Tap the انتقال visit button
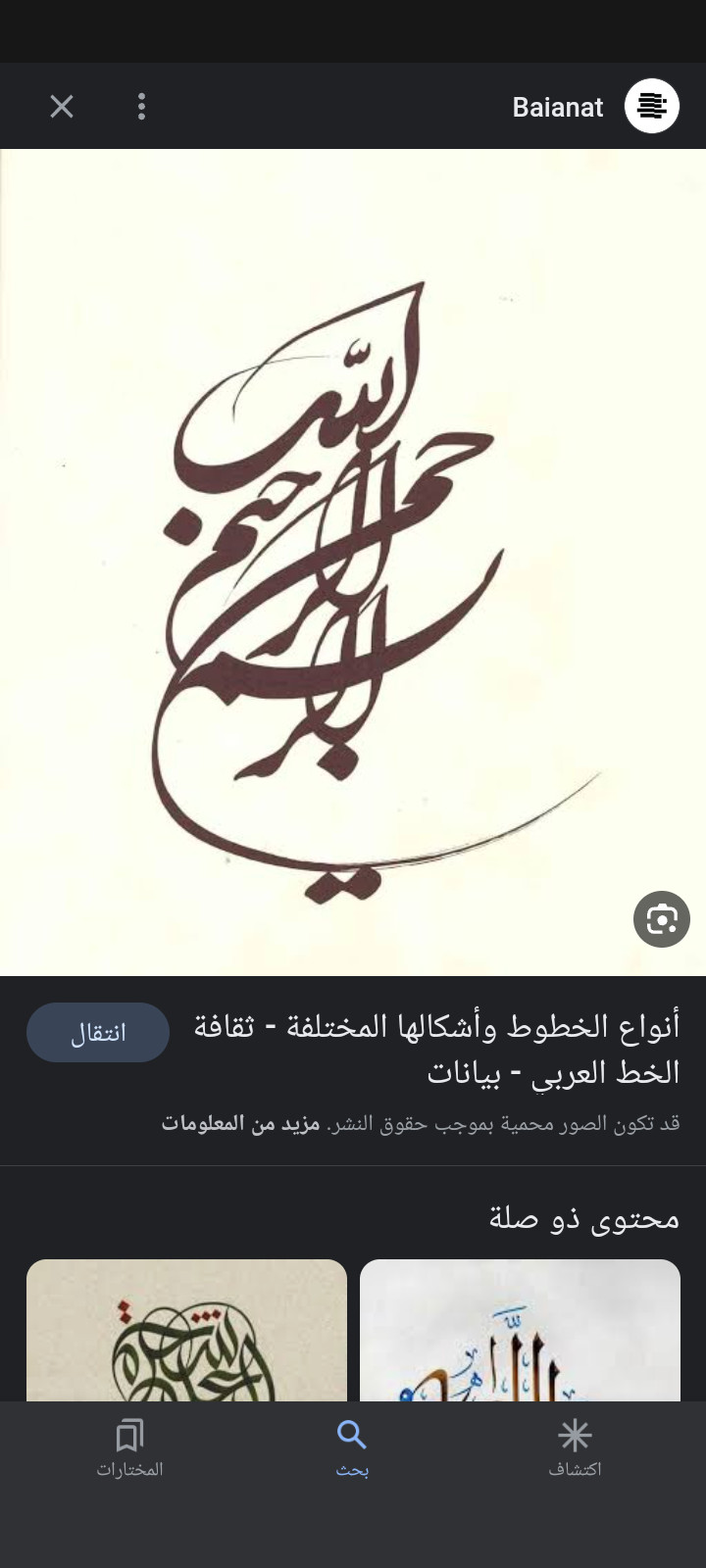706x1568 pixels. 98,1032
